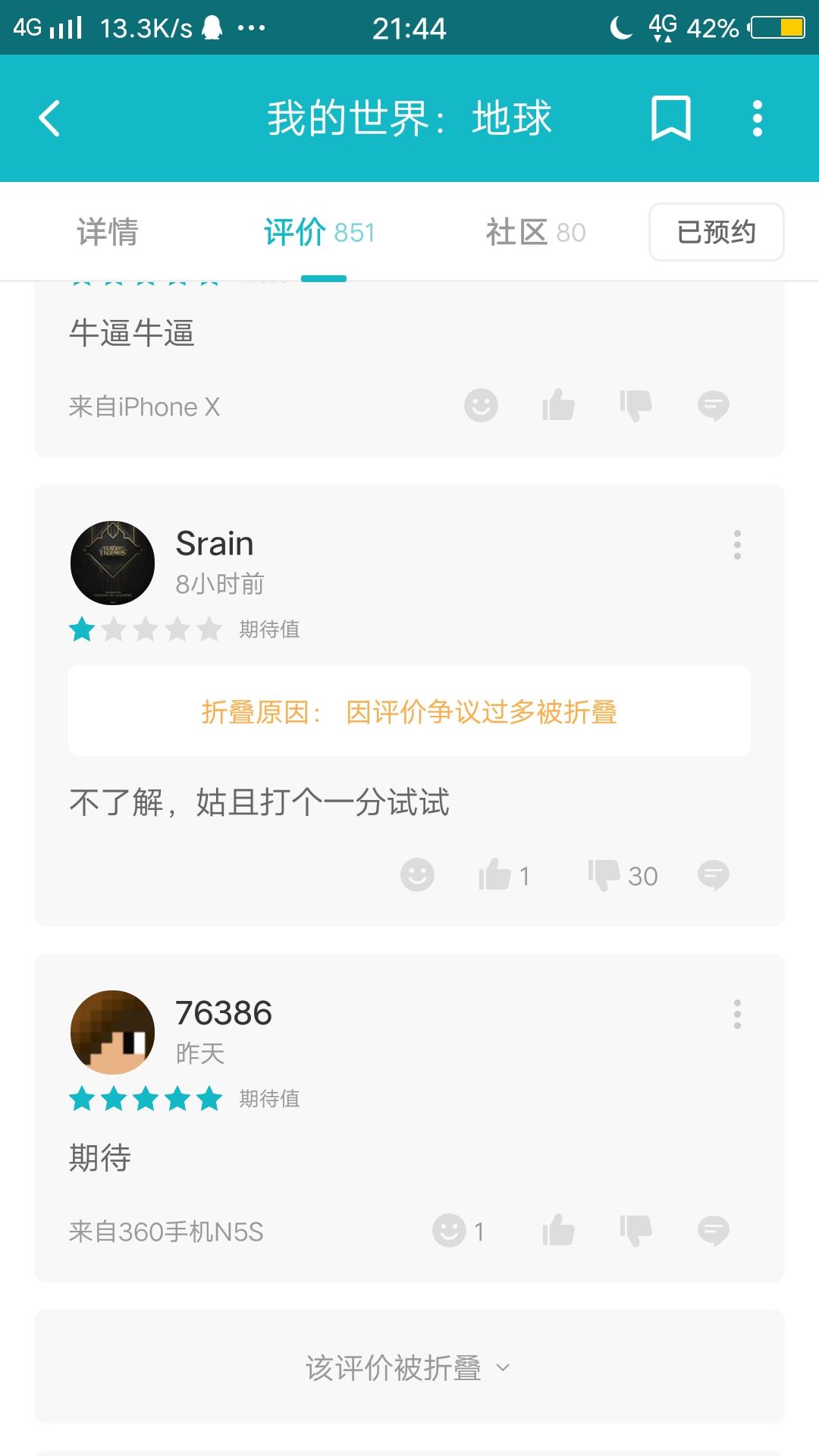The image size is (819, 1456).
Task: Switch to the 详情 tab
Action: [108, 232]
